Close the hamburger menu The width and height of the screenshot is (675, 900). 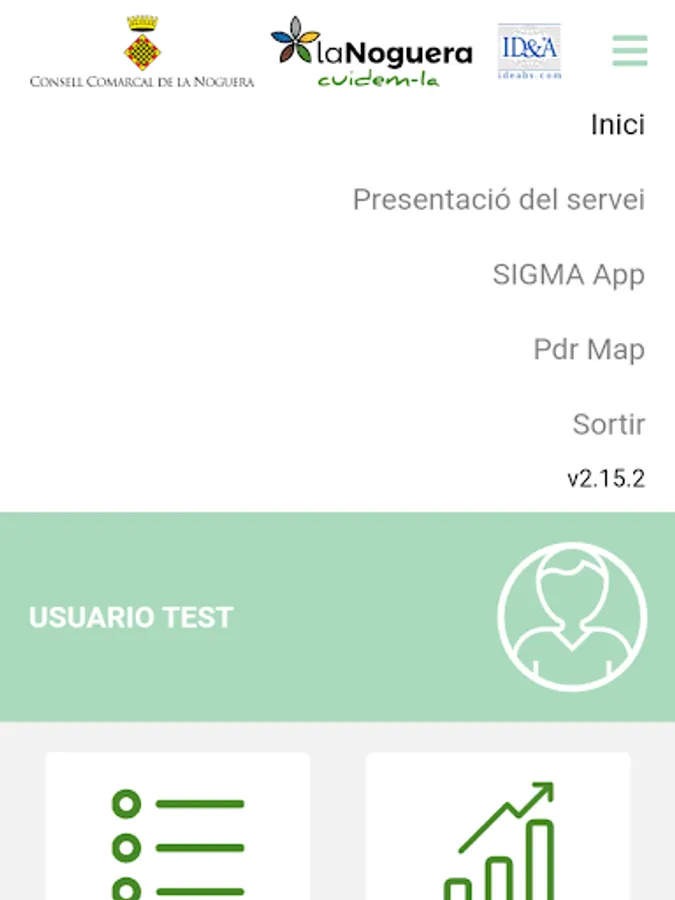pyautogui.click(x=629, y=50)
